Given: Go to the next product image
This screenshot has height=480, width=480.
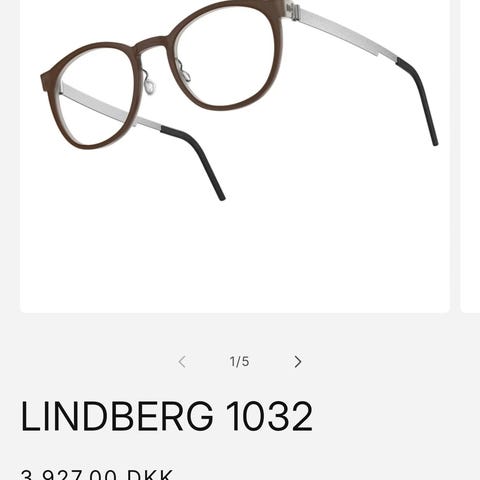Looking at the screenshot, I should [298, 362].
